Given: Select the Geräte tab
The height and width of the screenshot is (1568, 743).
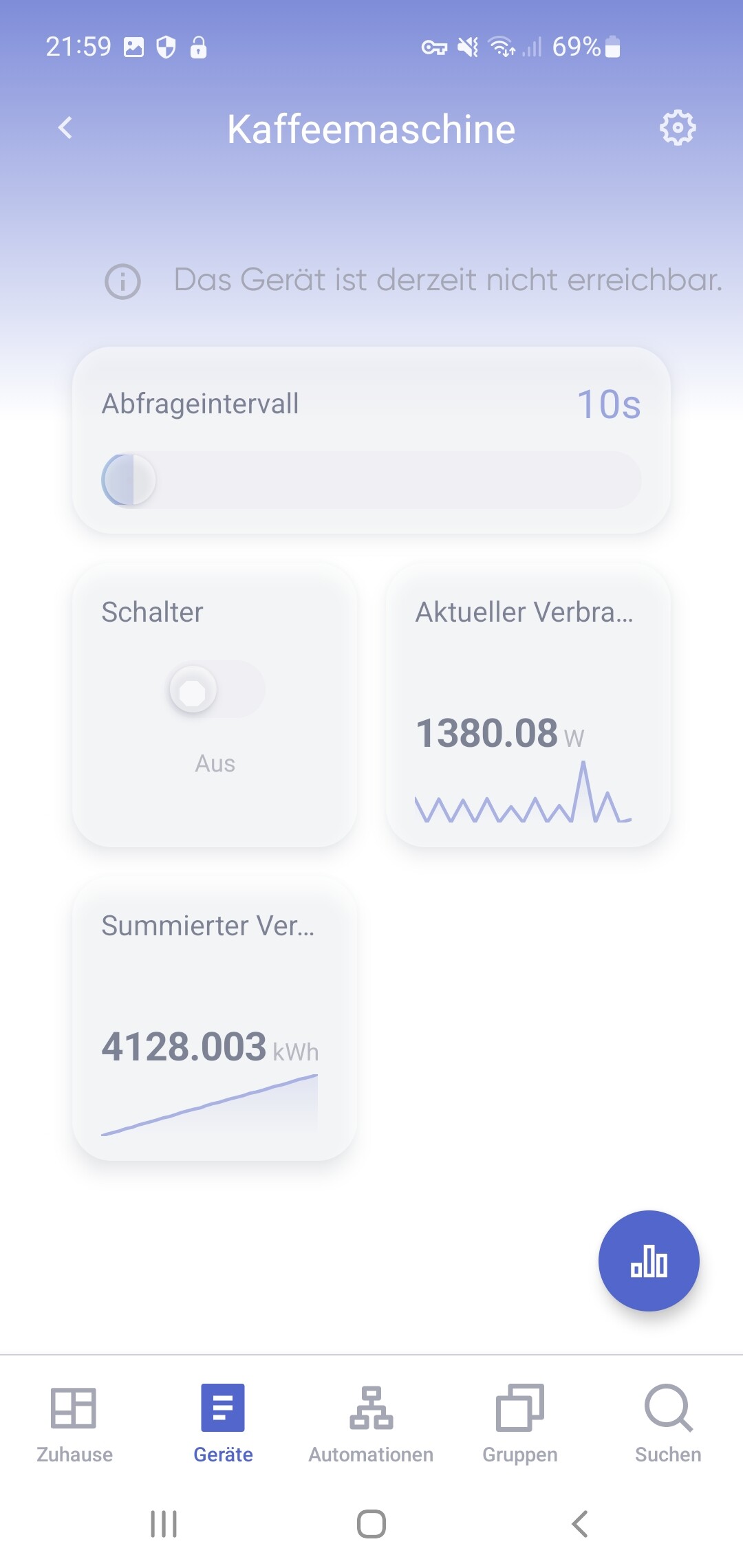Looking at the screenshot, I should tap(223, 1424).
